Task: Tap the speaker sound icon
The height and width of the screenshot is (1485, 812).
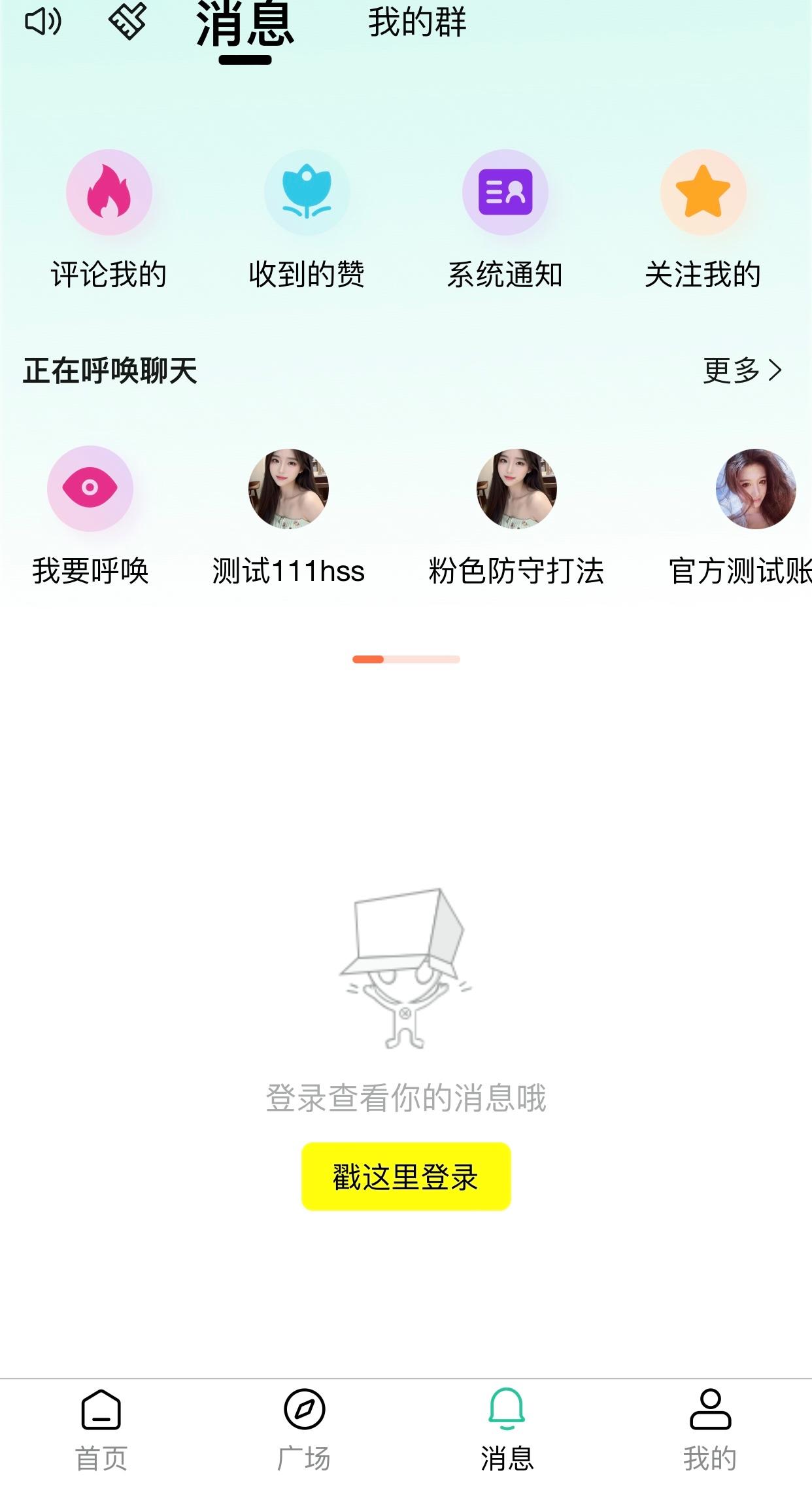Action: coord(43,22)
